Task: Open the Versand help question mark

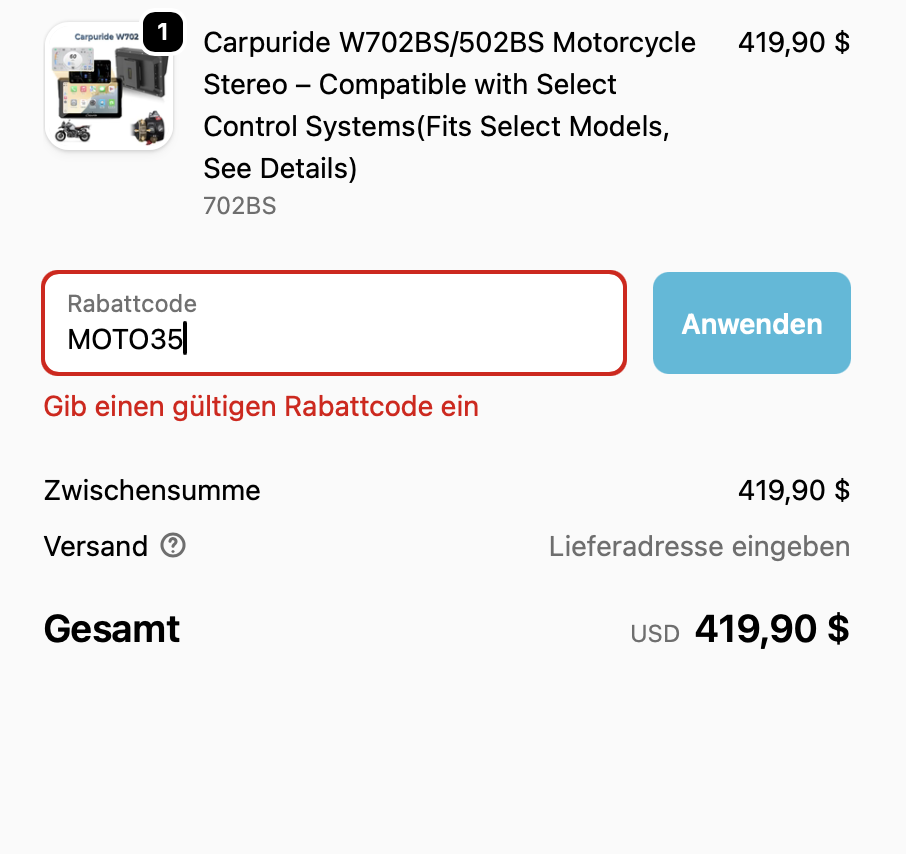Action: (174, 546)
